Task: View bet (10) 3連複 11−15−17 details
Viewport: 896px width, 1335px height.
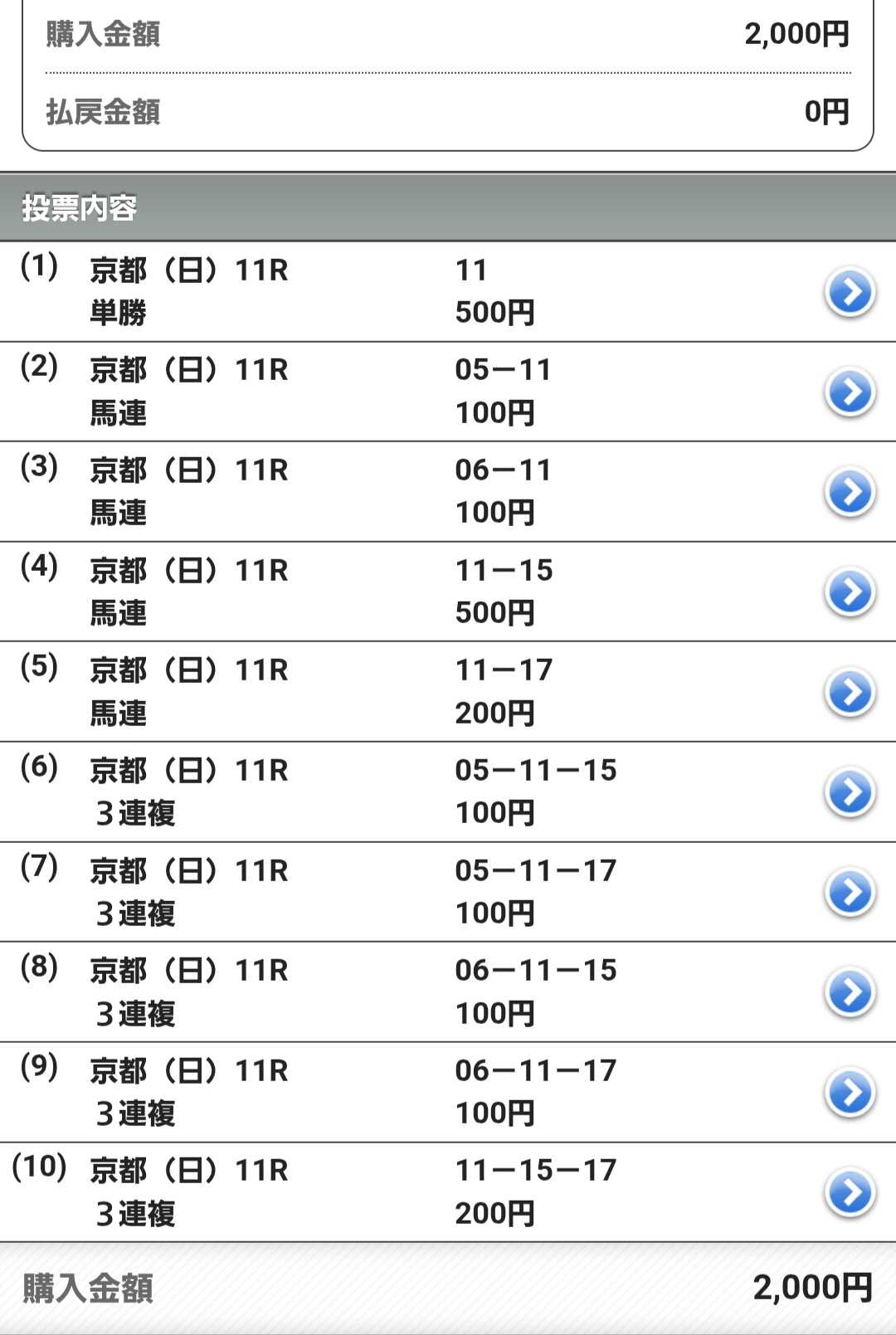Action: (x=850, y=1192)
